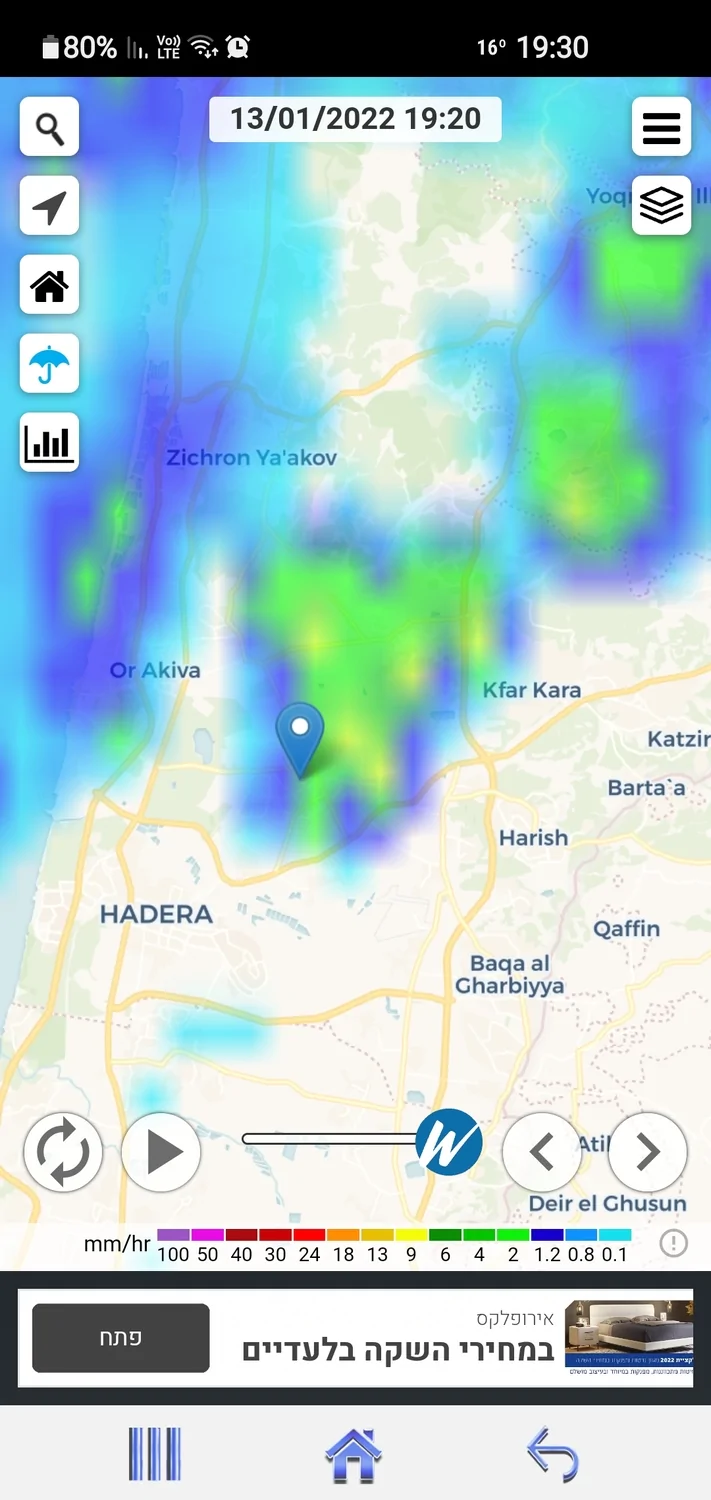Viewport: 711px width, 1500px height.
Task: Show info about the mm/hr legend
Action: coord(674,1243)
